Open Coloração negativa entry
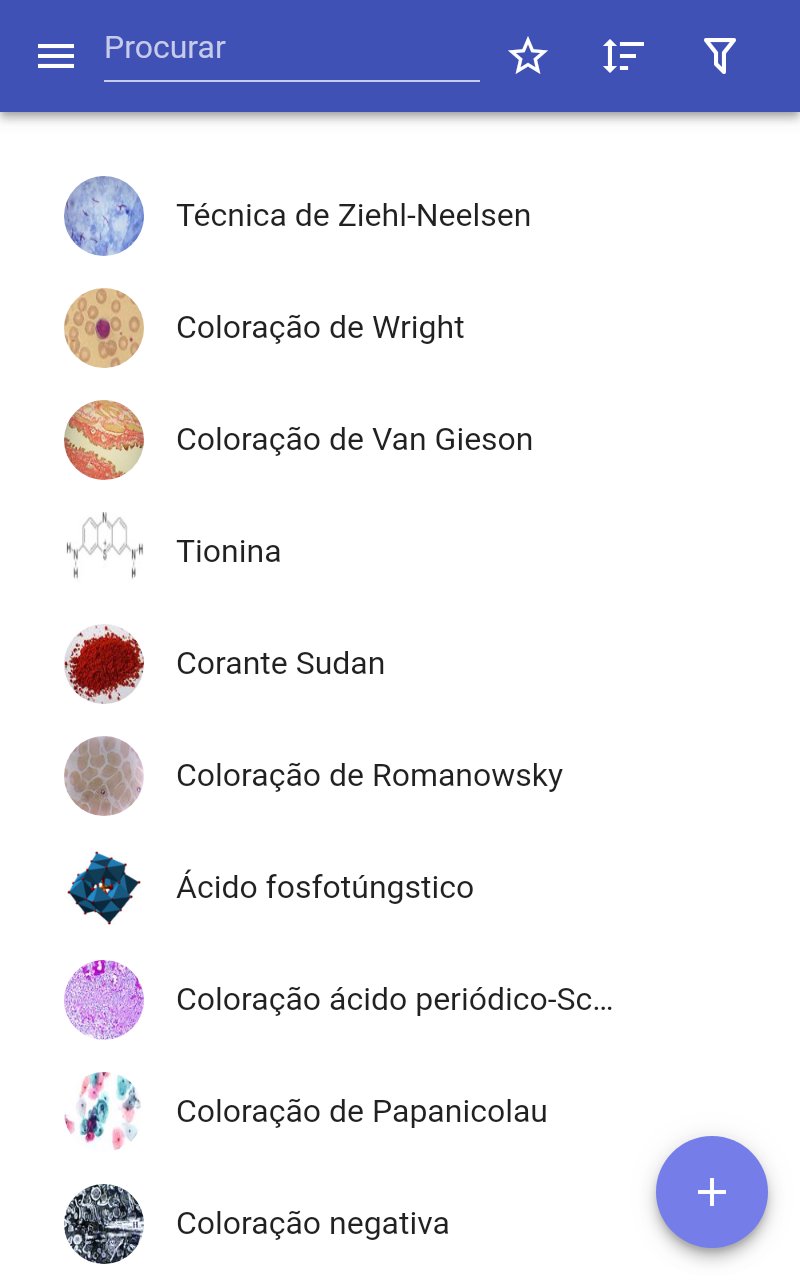The width and height of the screenshot is (800, 1280). coord(312,1224)
